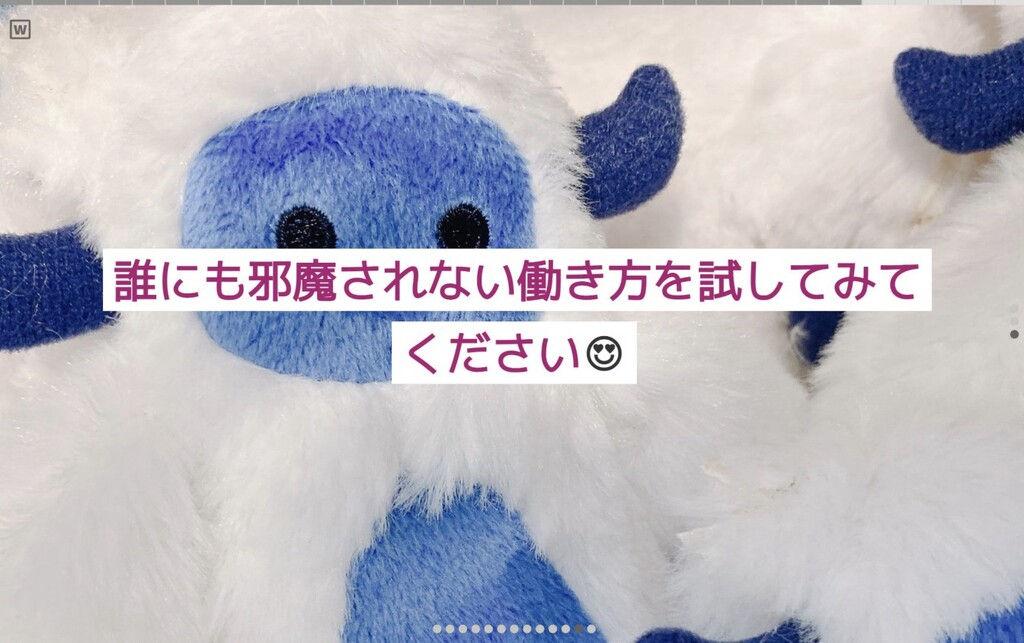The image size is (1024, 643).
Task: Select the top dot in the side indicator
Action: pyautogui.click(x=1014, y=308)
